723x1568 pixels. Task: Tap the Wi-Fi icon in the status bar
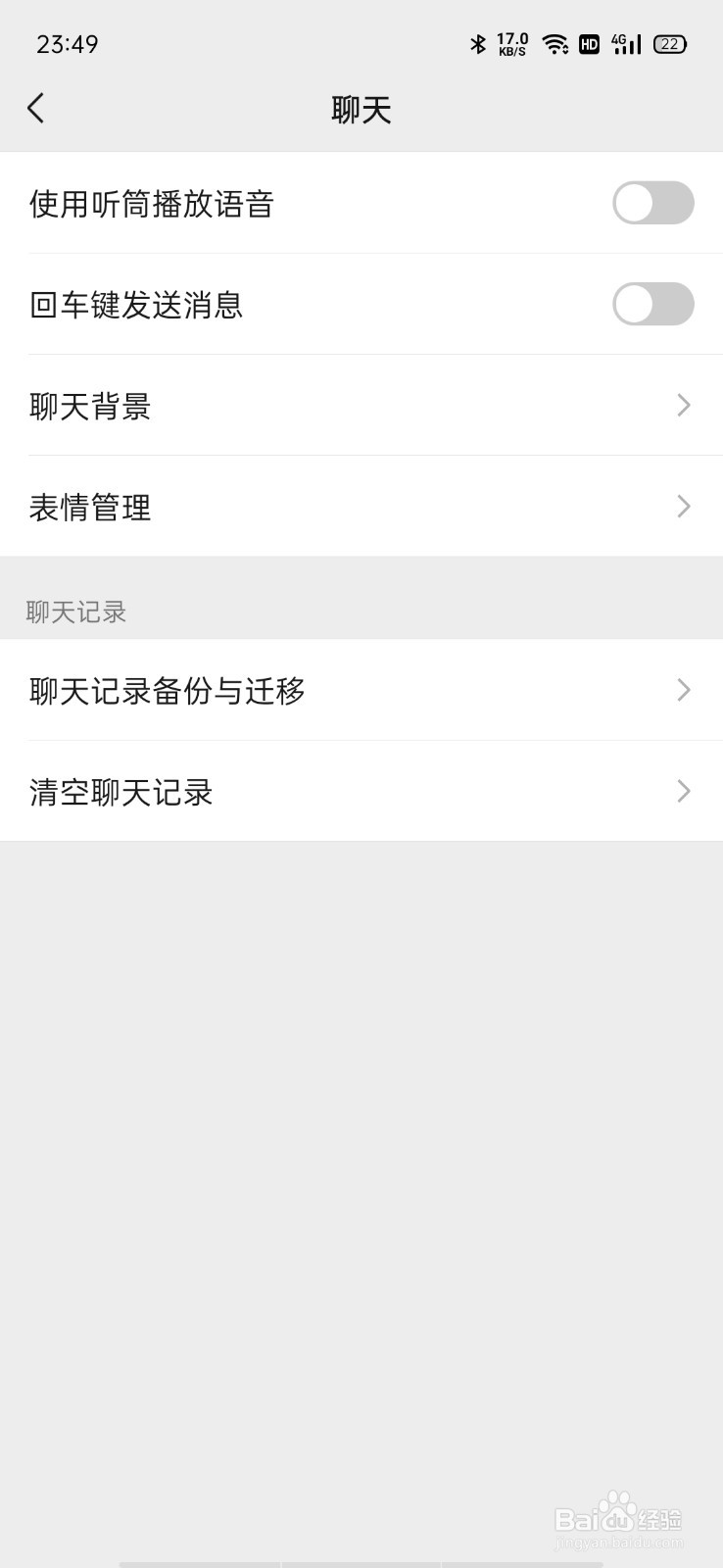click(554, 44)
